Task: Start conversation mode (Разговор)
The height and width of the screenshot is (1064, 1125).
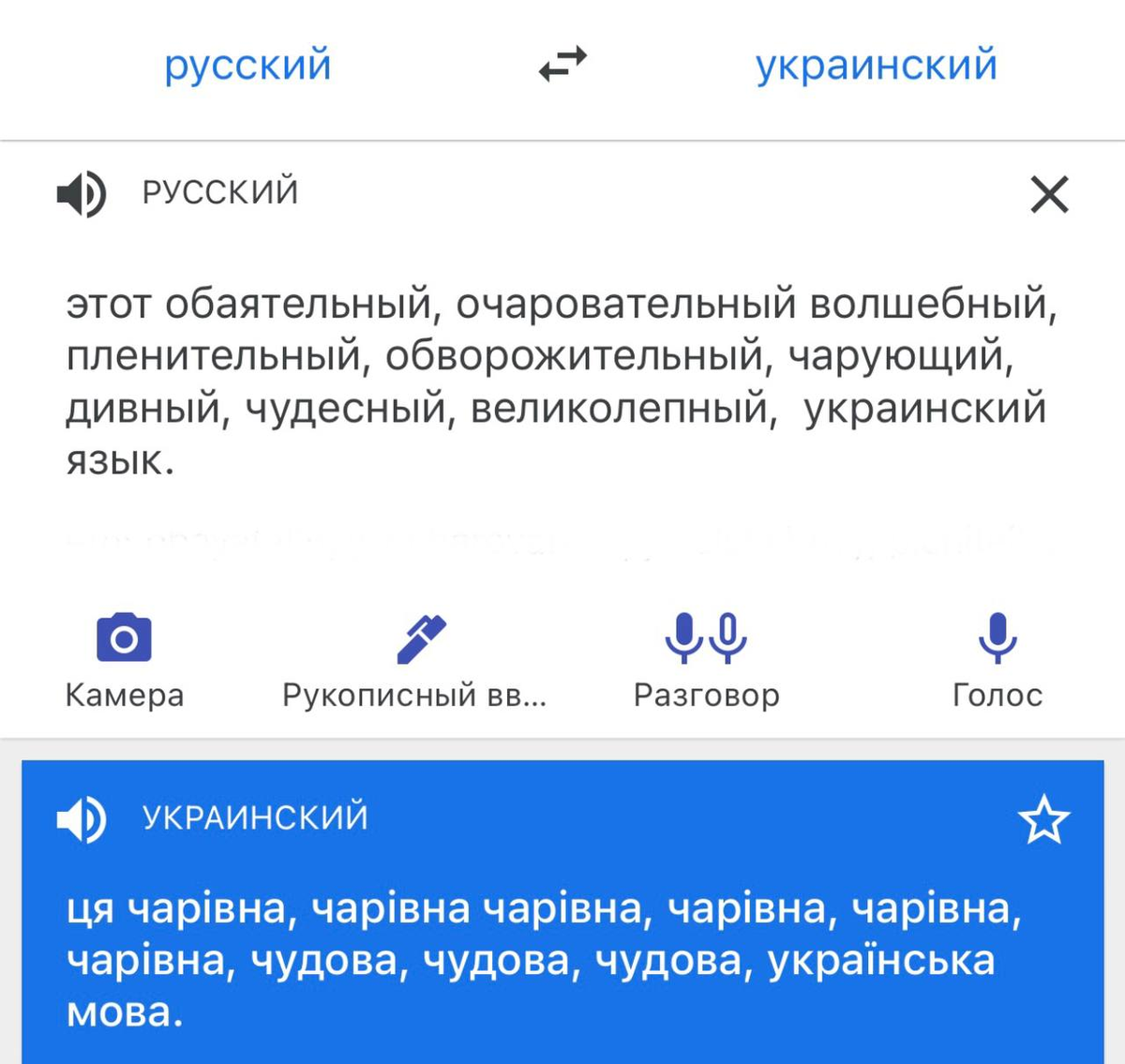Action: click(706, 659)
